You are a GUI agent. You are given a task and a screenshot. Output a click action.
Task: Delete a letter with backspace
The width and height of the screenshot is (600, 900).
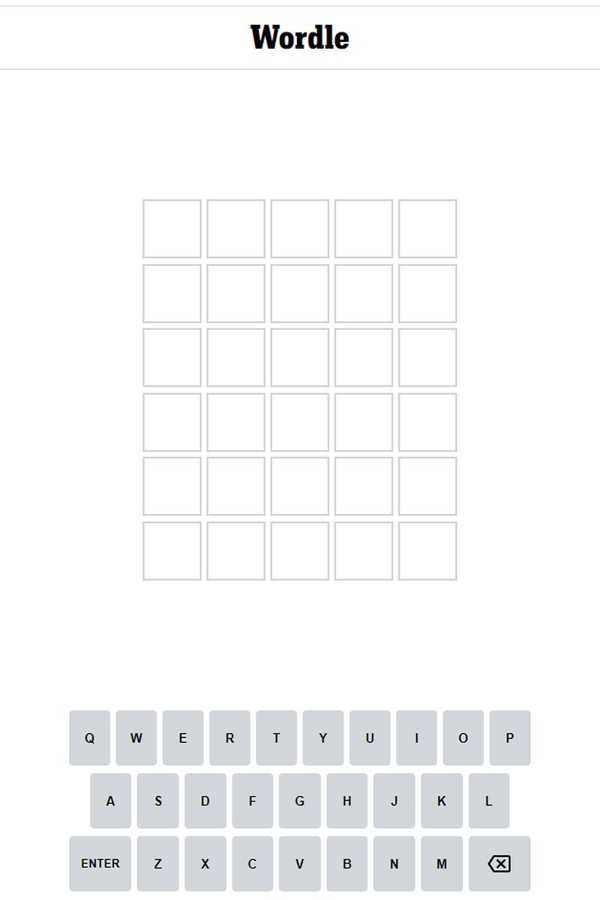point(499,864)
